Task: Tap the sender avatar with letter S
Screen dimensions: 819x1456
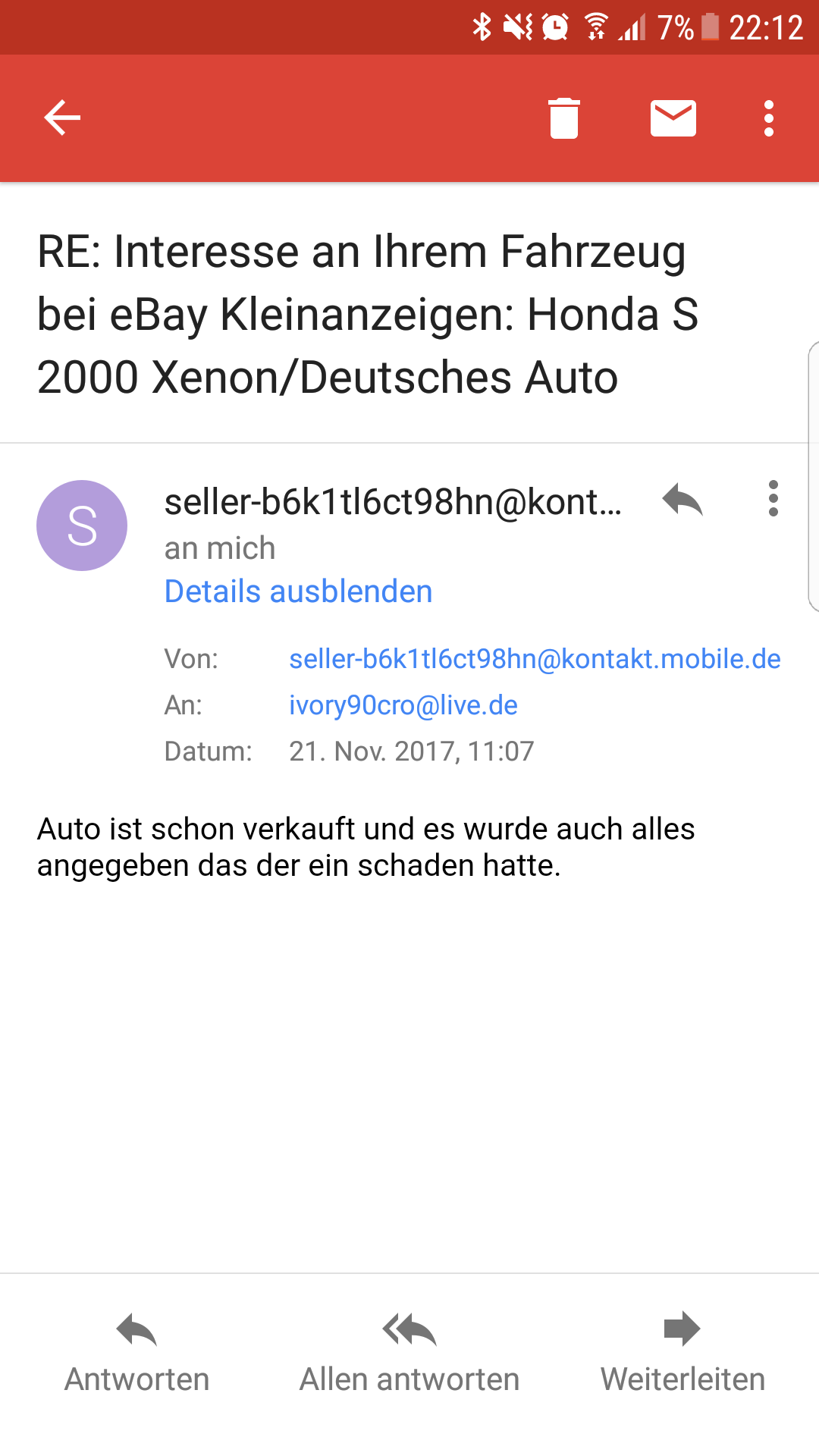Action: pyautogui.click(x=82, y=526)
